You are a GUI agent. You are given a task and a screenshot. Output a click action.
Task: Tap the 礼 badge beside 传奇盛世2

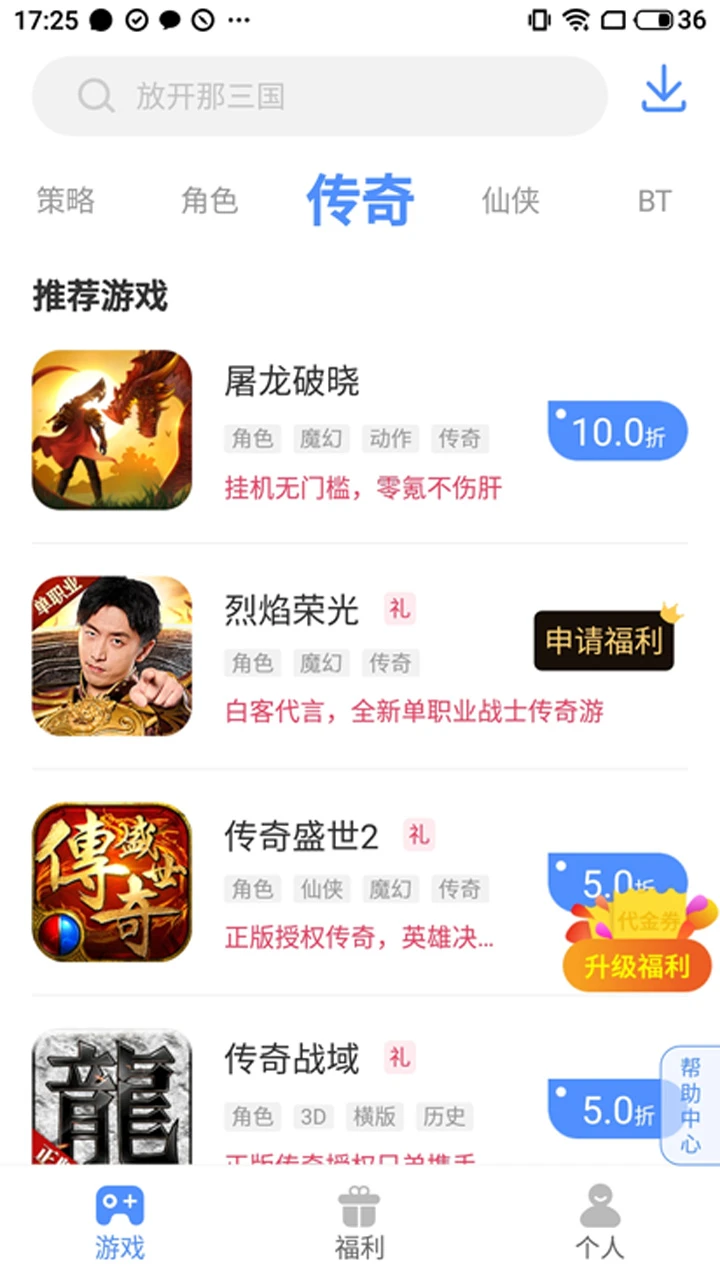418,836
